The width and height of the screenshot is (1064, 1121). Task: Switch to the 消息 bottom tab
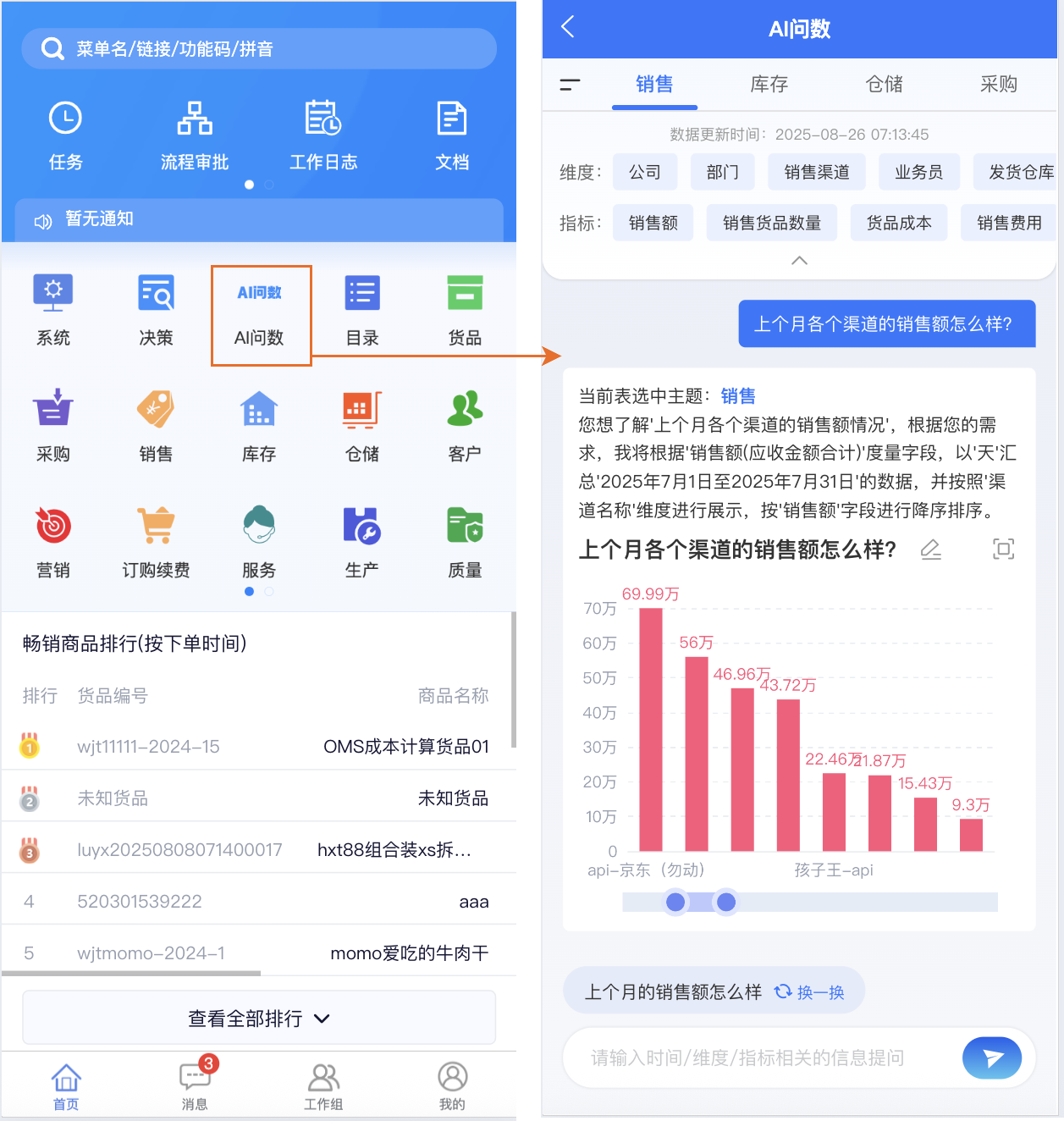tap(196, 1084)
